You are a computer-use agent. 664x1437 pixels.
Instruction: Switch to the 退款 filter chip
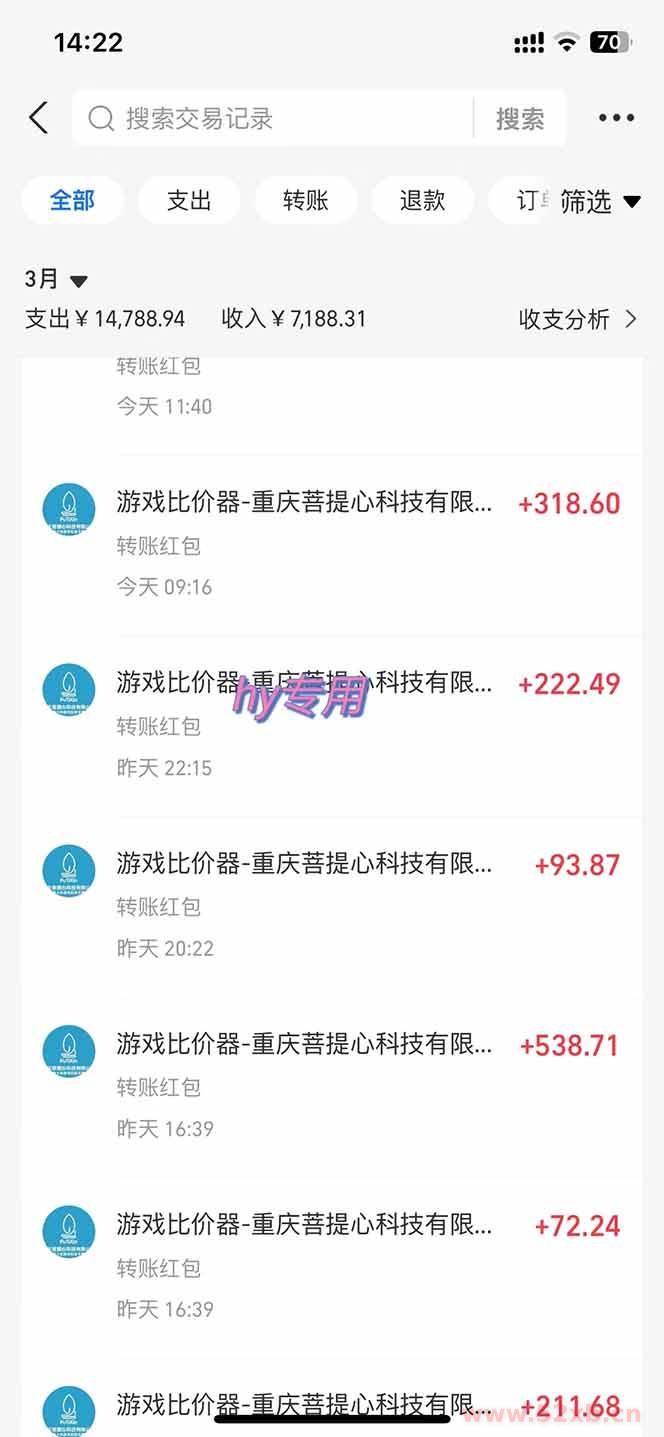(x=422, y=200)
